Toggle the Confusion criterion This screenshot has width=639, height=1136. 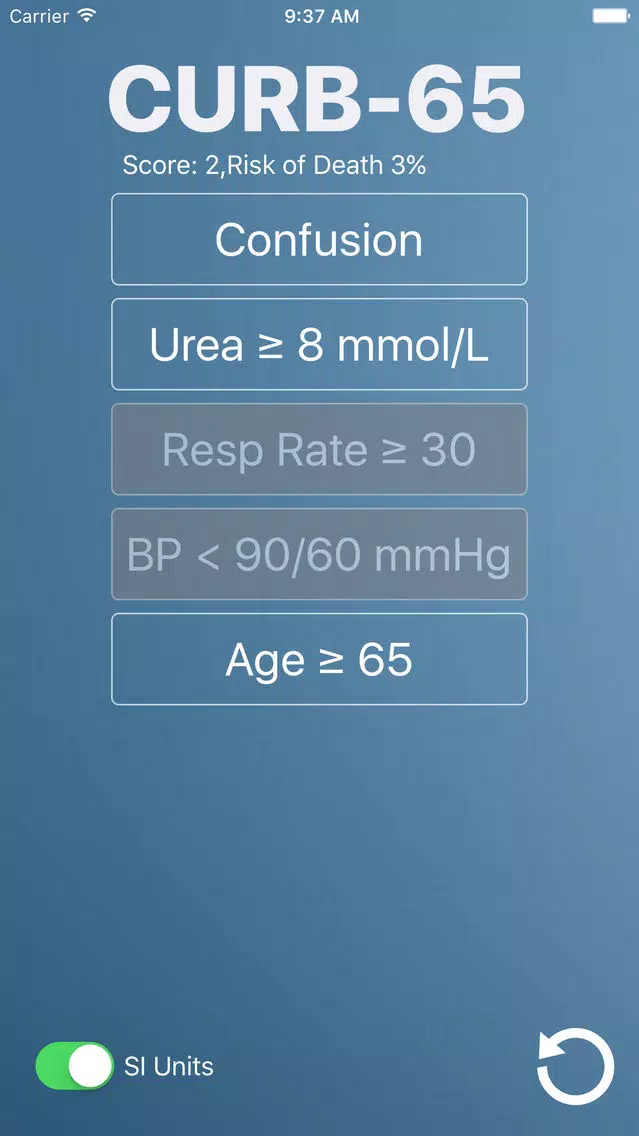point(319,239)
